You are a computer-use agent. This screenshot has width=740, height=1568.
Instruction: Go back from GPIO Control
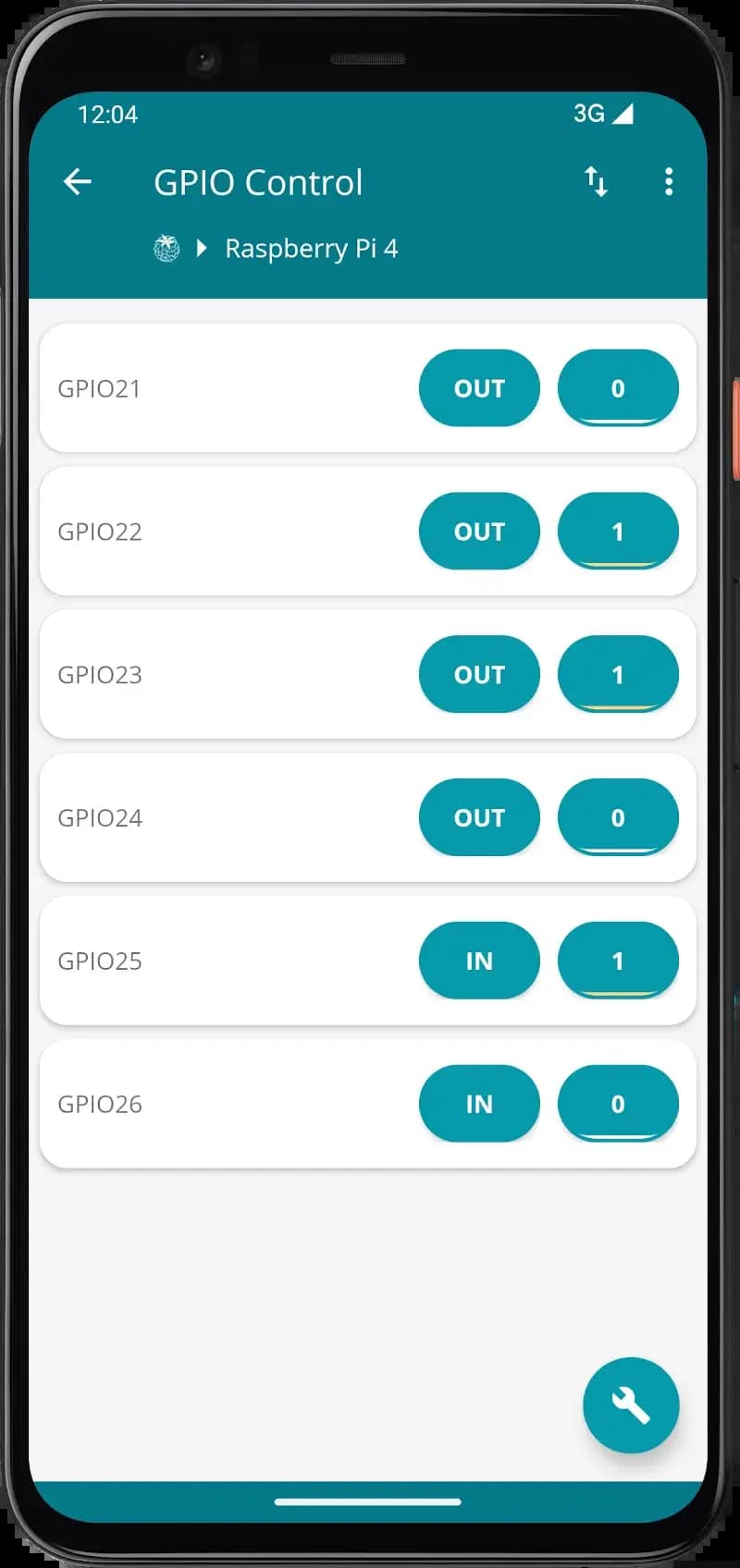pos(78,182)
